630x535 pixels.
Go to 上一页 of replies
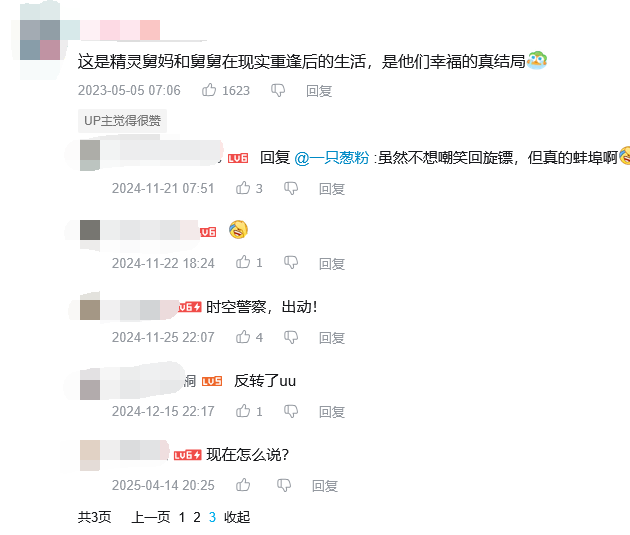point(151,517)
